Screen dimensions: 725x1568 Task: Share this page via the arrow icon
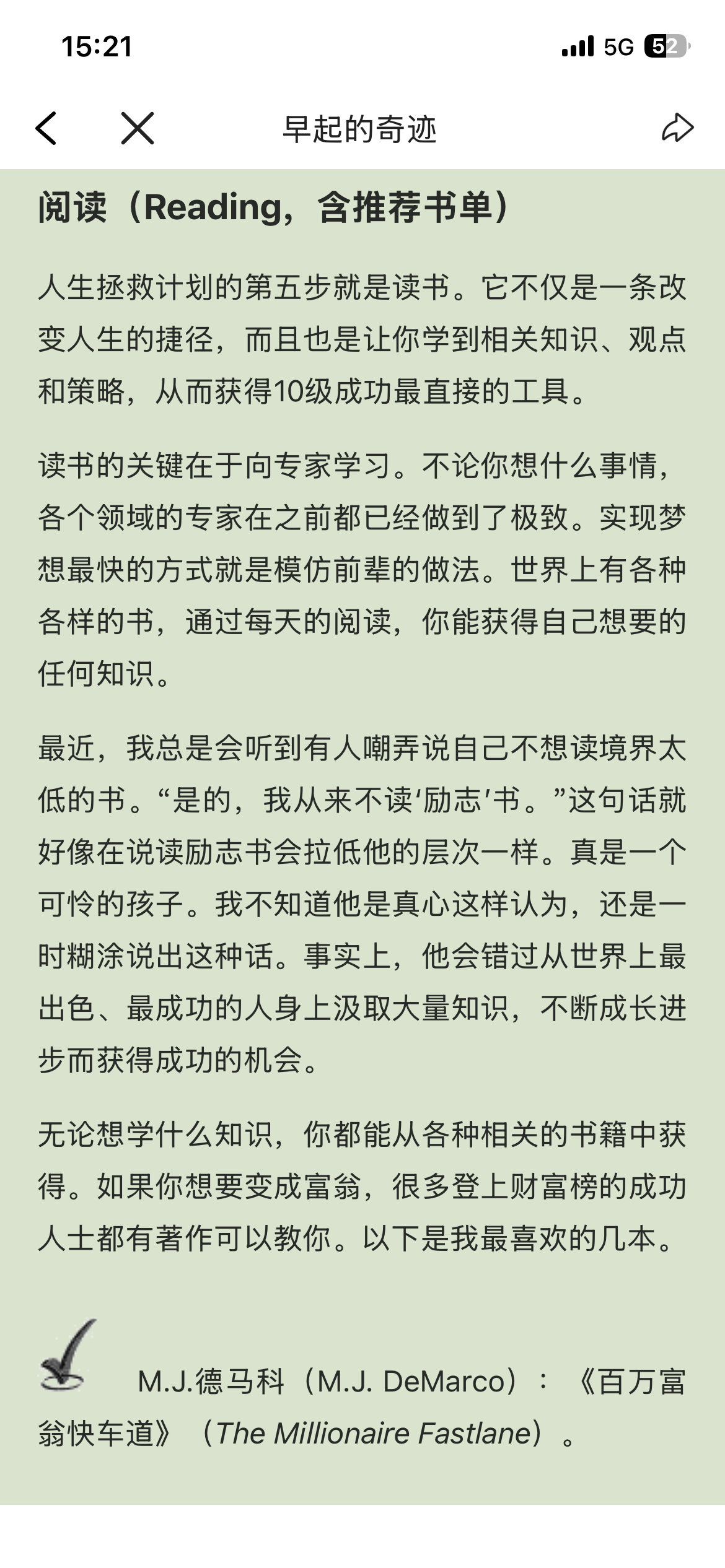(x=677, y=128)
